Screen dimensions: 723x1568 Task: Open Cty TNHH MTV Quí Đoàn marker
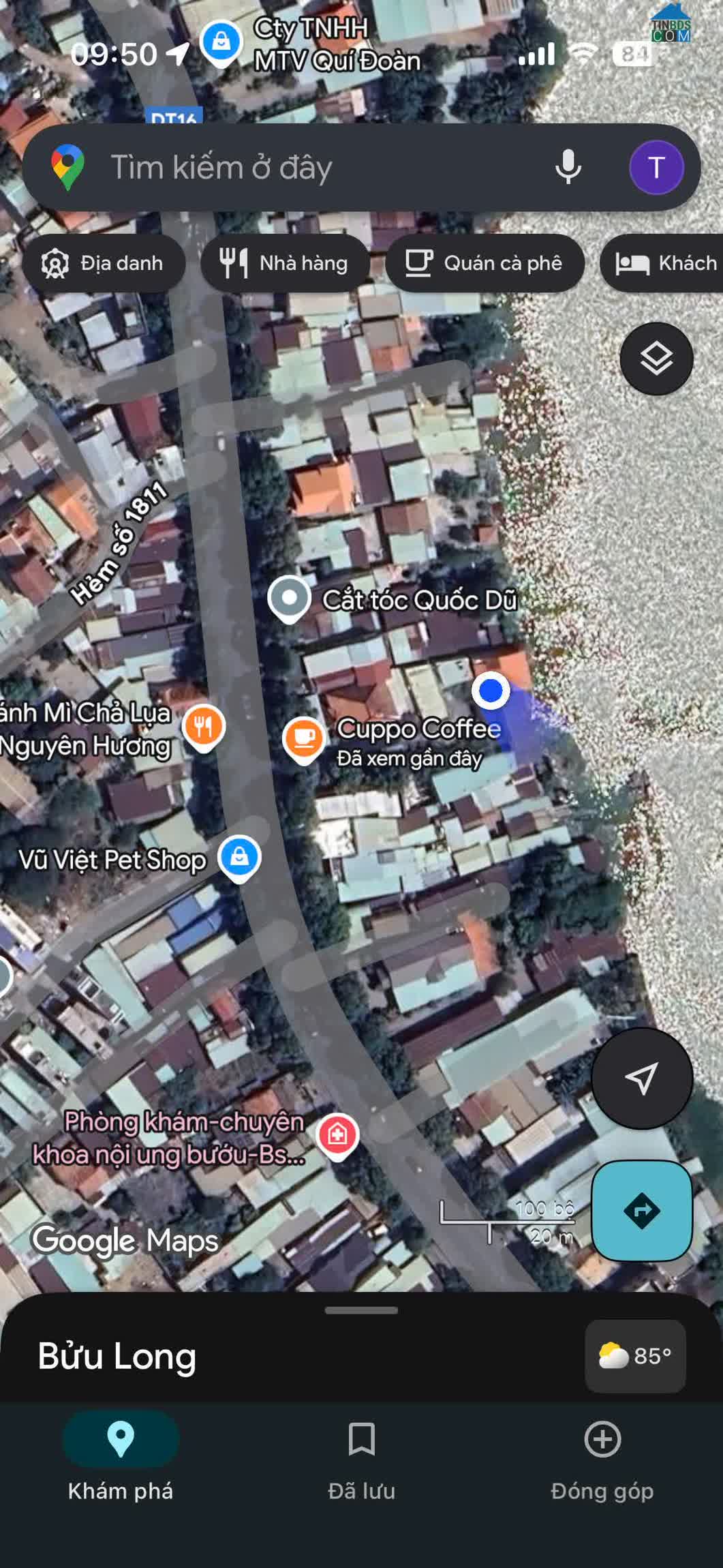click(x=221, y=42)
